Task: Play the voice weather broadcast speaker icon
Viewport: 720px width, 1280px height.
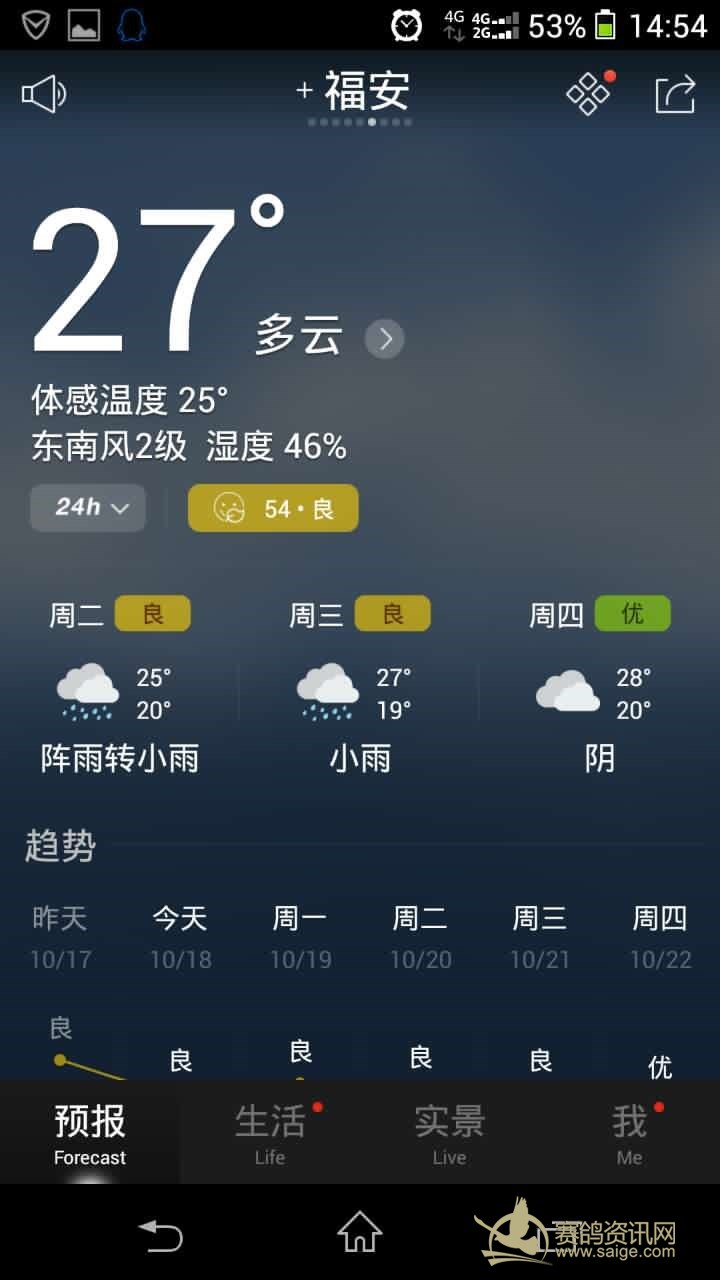Action: pos(44,95)
